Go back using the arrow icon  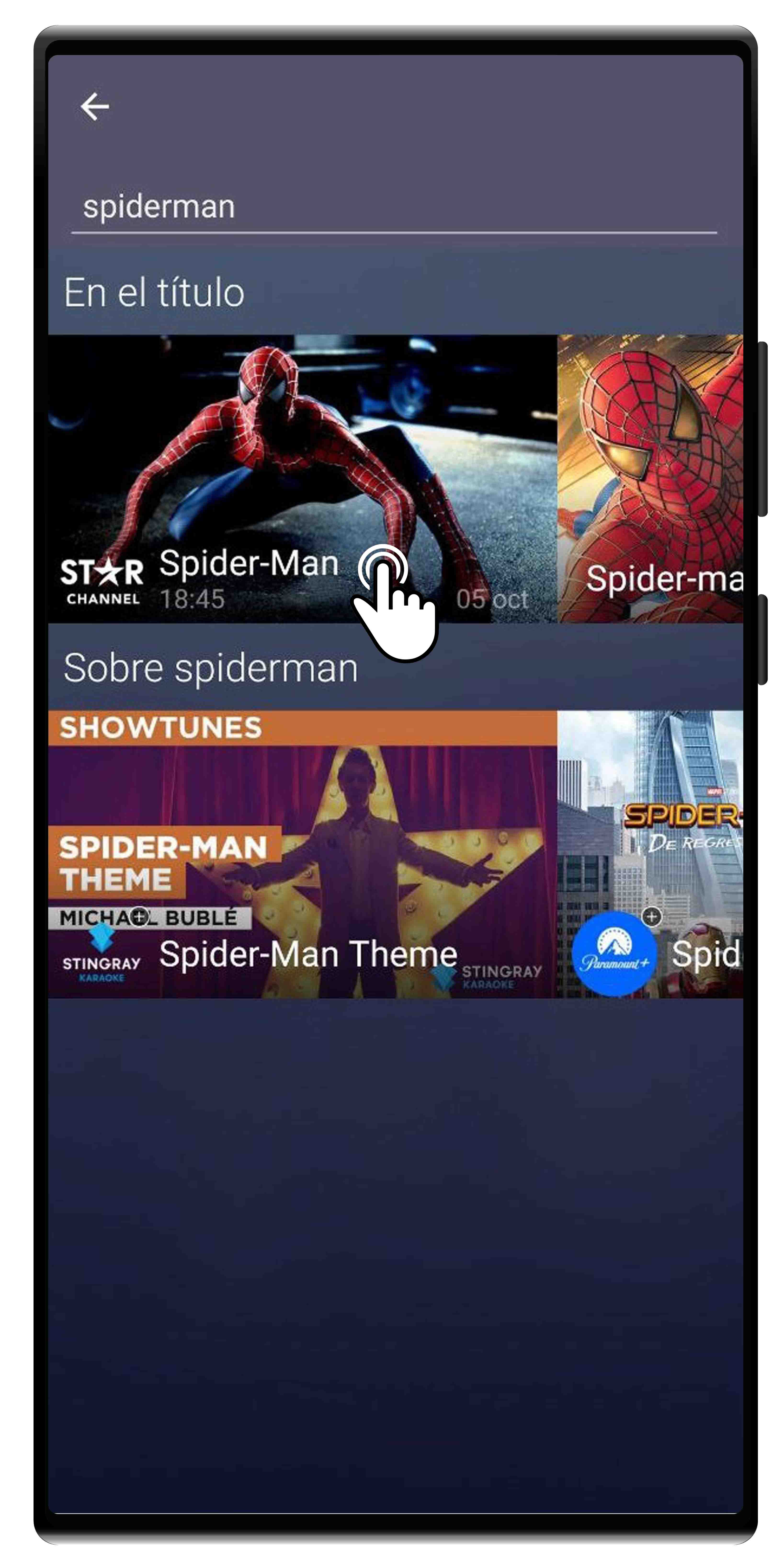coord(95,107)
